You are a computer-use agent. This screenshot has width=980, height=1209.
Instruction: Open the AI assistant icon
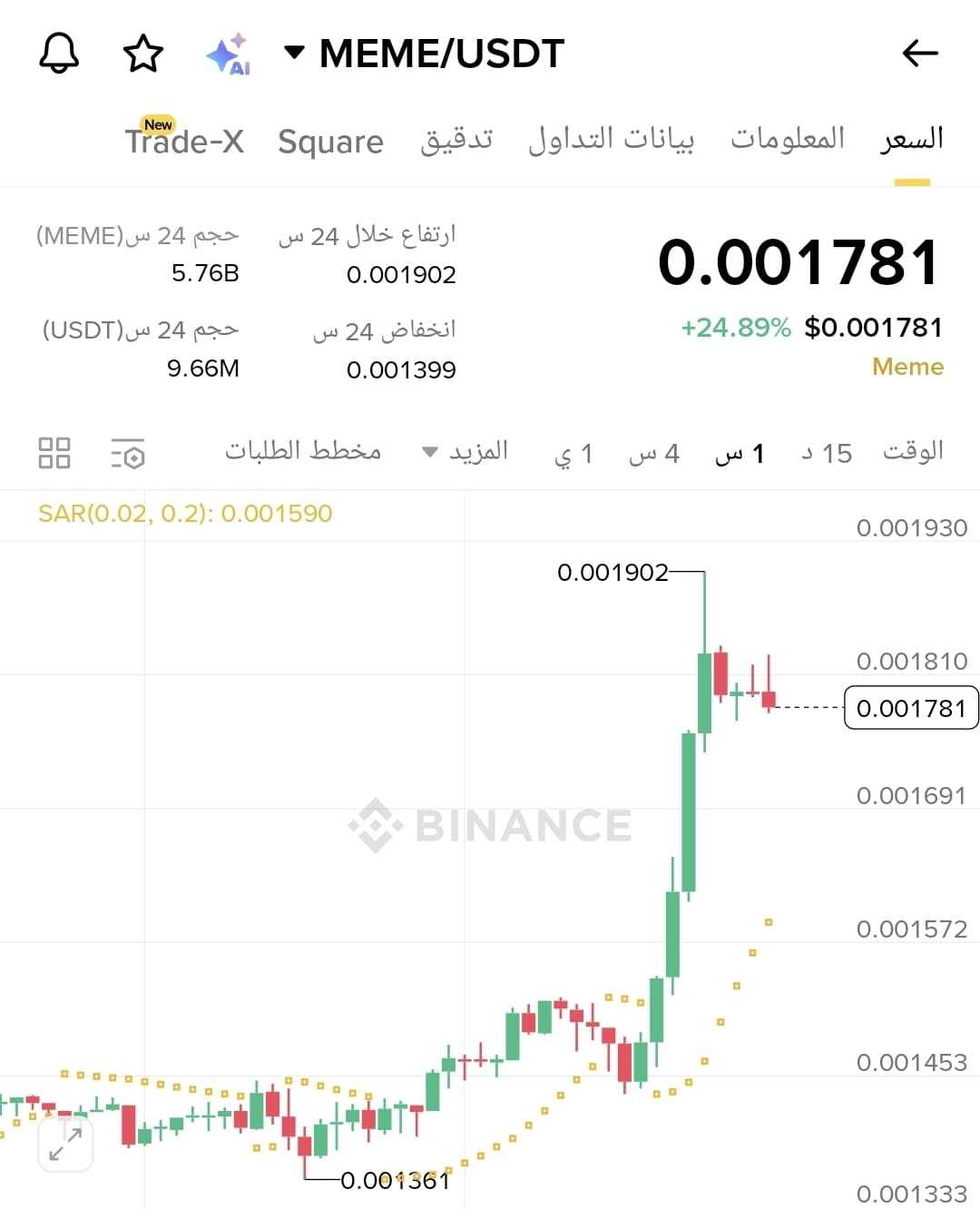[x=228, y=54]
